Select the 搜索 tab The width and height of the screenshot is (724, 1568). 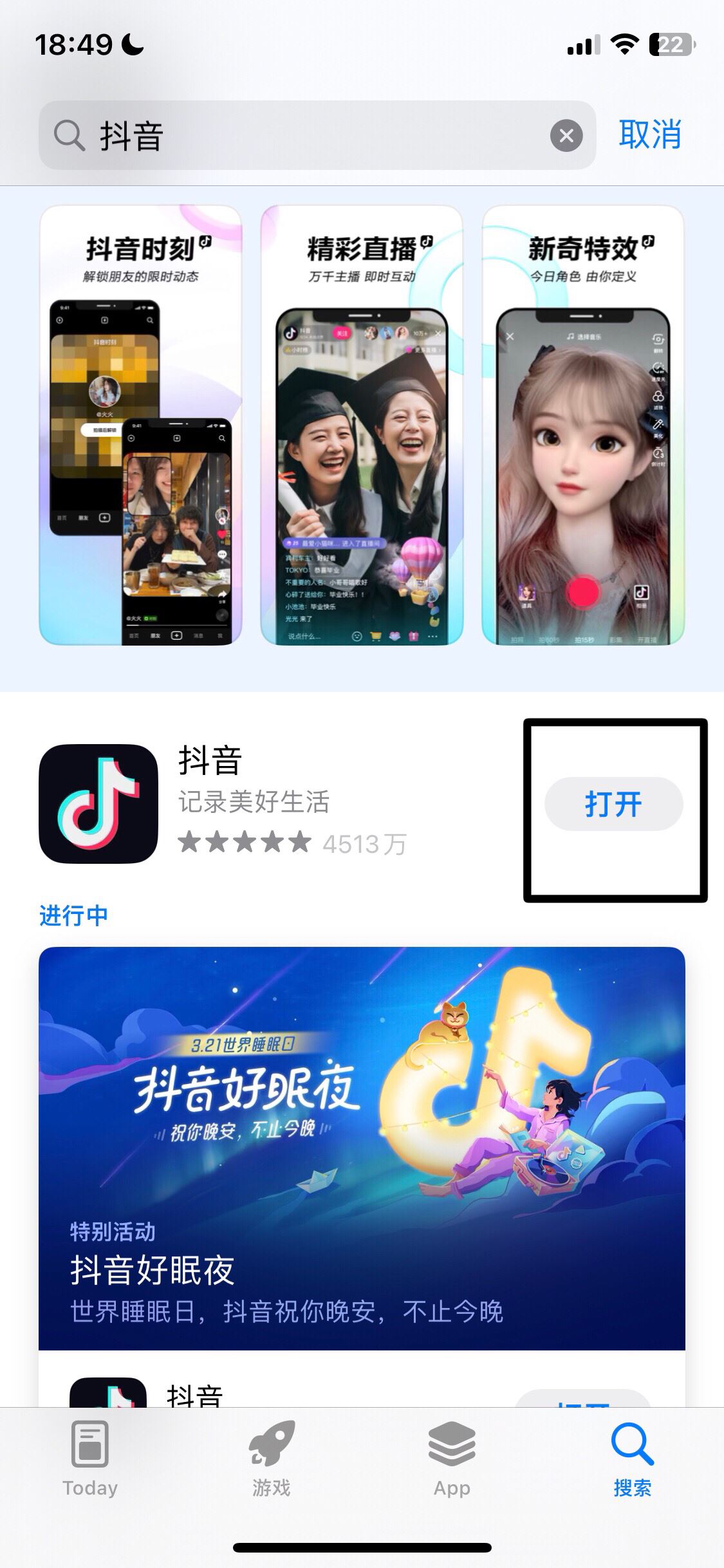click(632, 1460)
